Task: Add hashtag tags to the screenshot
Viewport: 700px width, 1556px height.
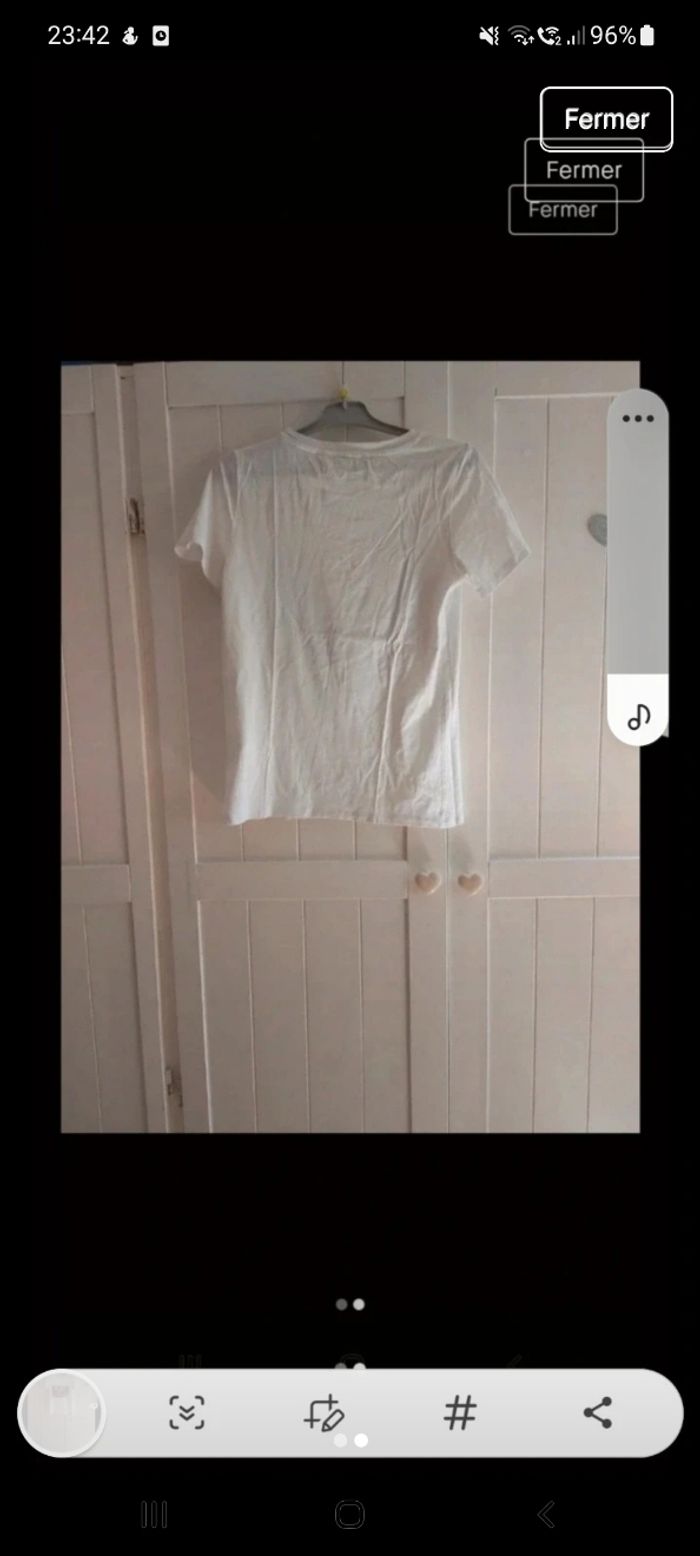Action: pos(460,1413)
